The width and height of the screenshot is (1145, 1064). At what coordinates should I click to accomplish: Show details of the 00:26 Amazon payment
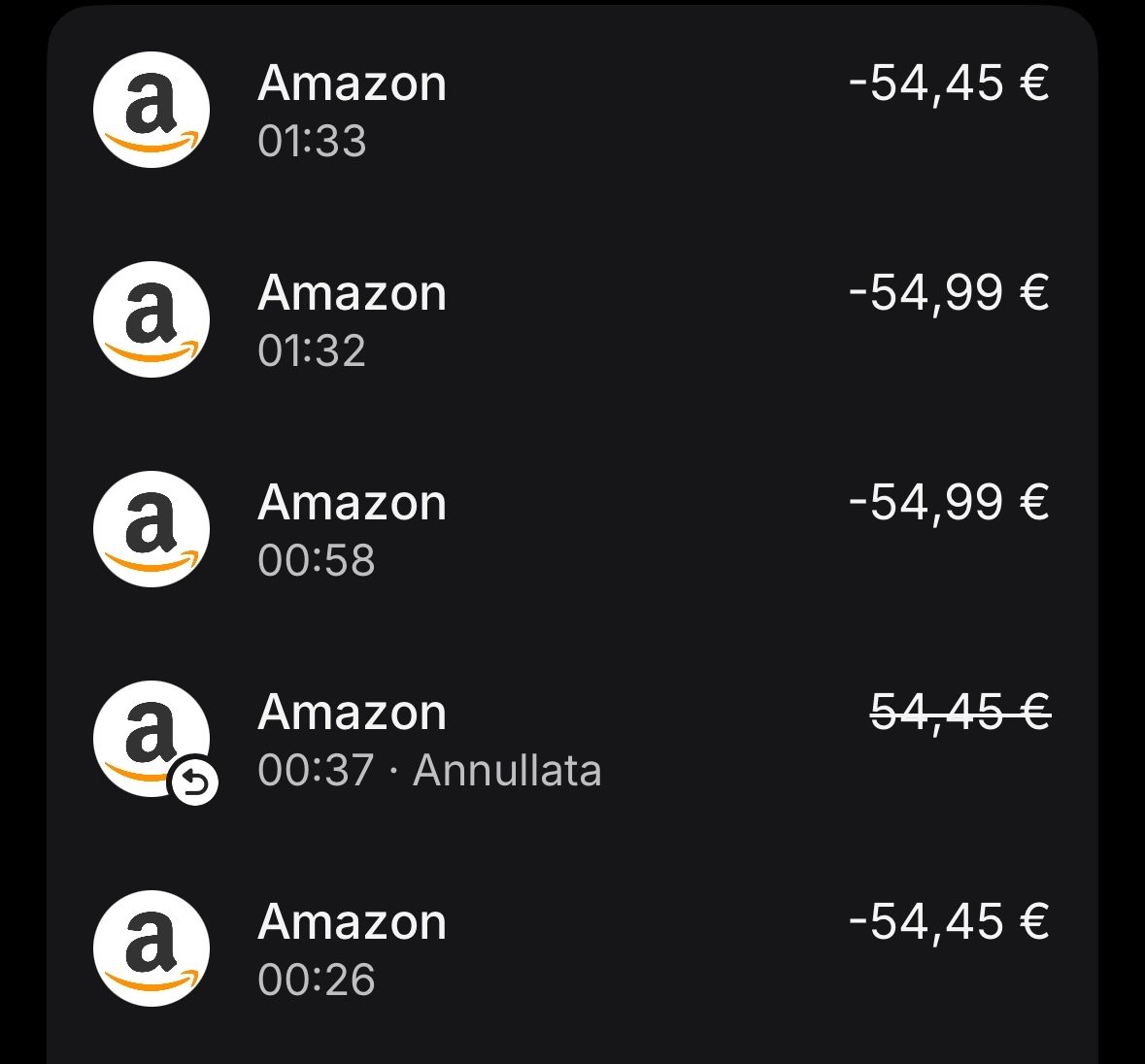571,949
